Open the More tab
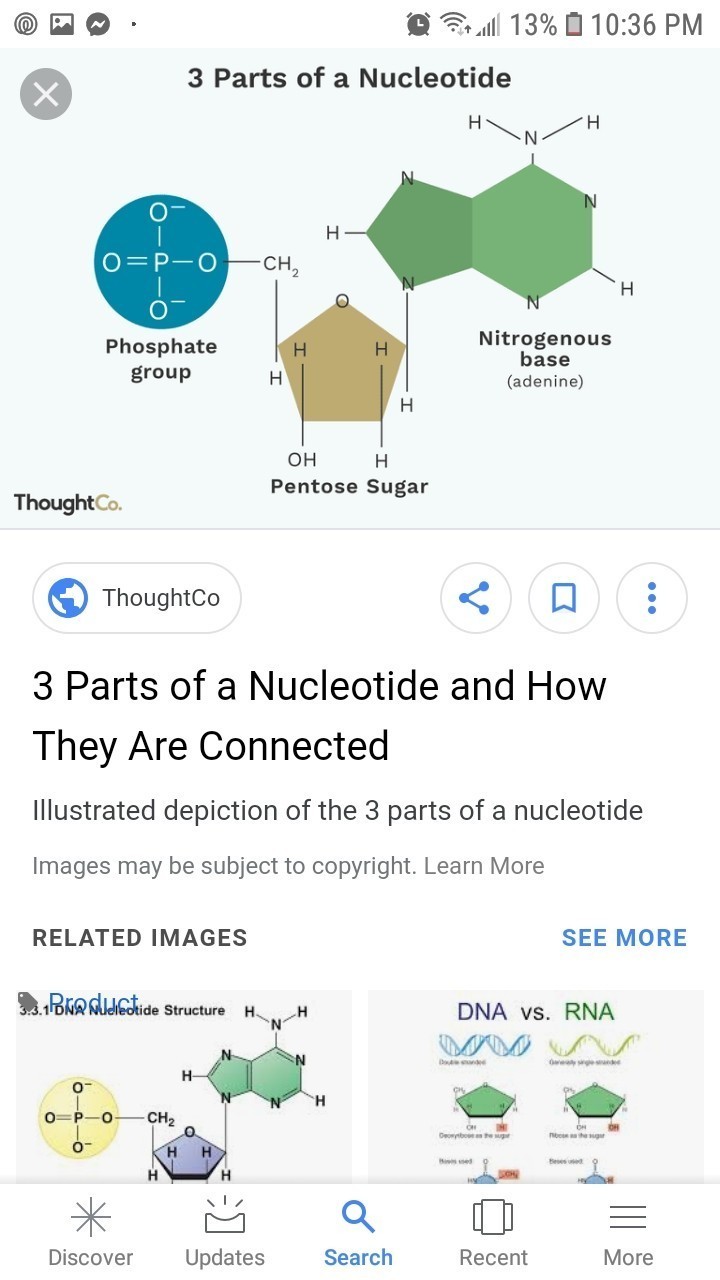The height and width of the screenshot is (1280, 720). click(628, 1234)
